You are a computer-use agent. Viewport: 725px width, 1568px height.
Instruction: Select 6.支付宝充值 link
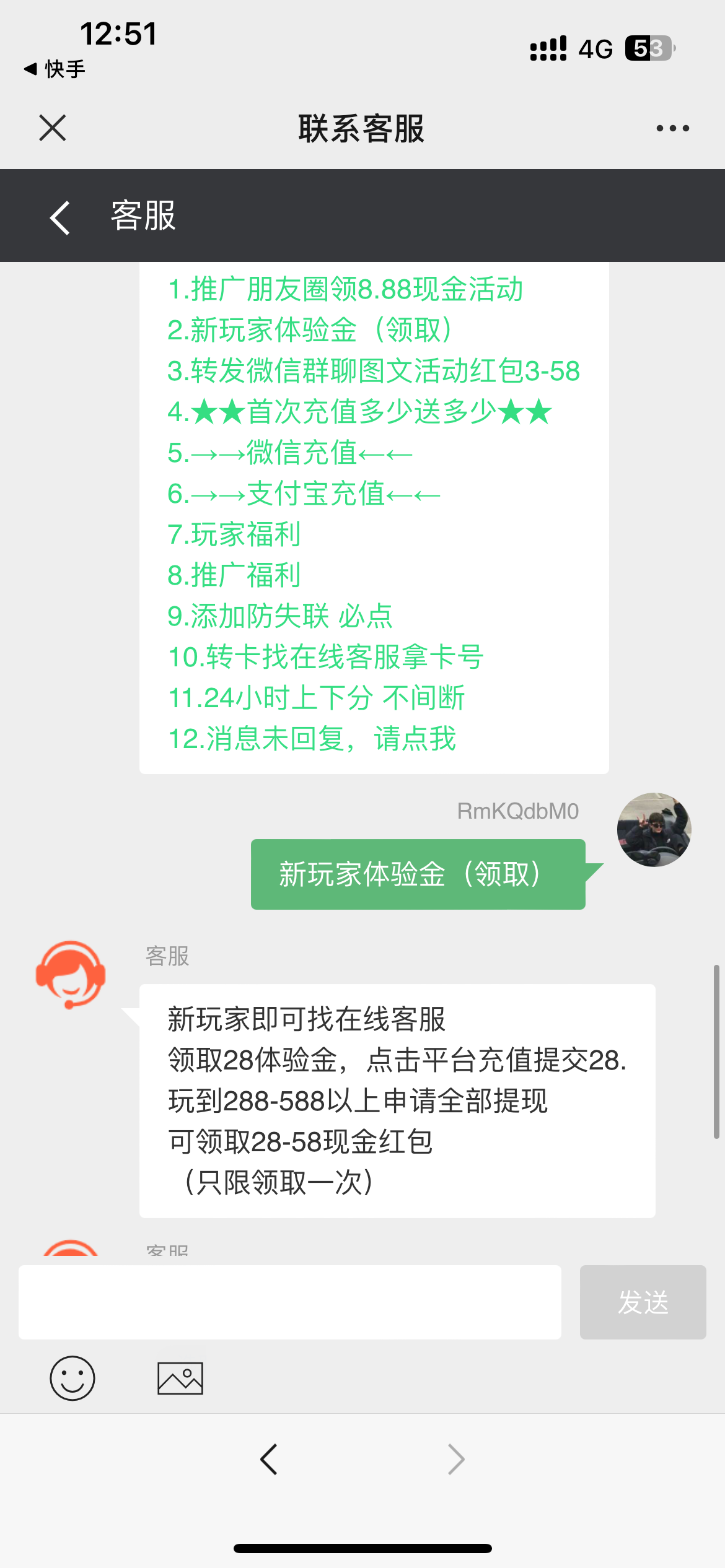[304, 494]
